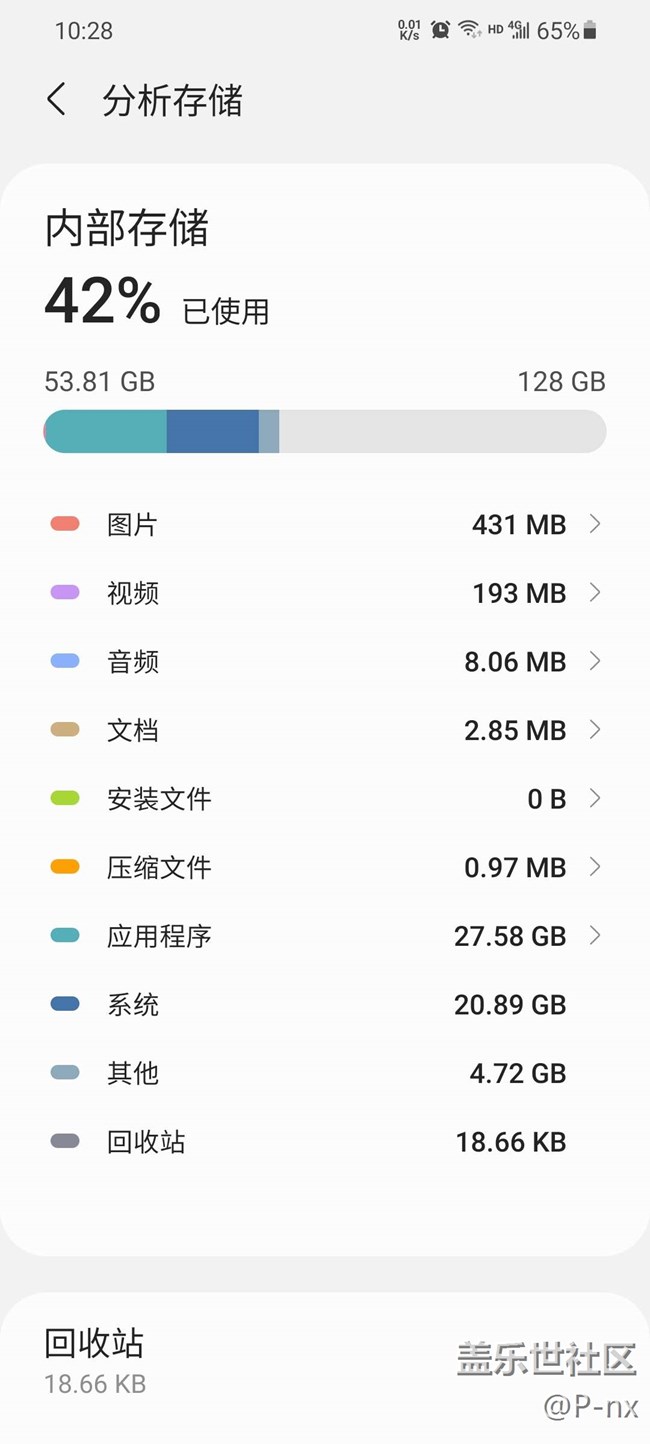Open the 压缩文件 category
Viewport: 650px width, 1444px height.
[325, 867]
